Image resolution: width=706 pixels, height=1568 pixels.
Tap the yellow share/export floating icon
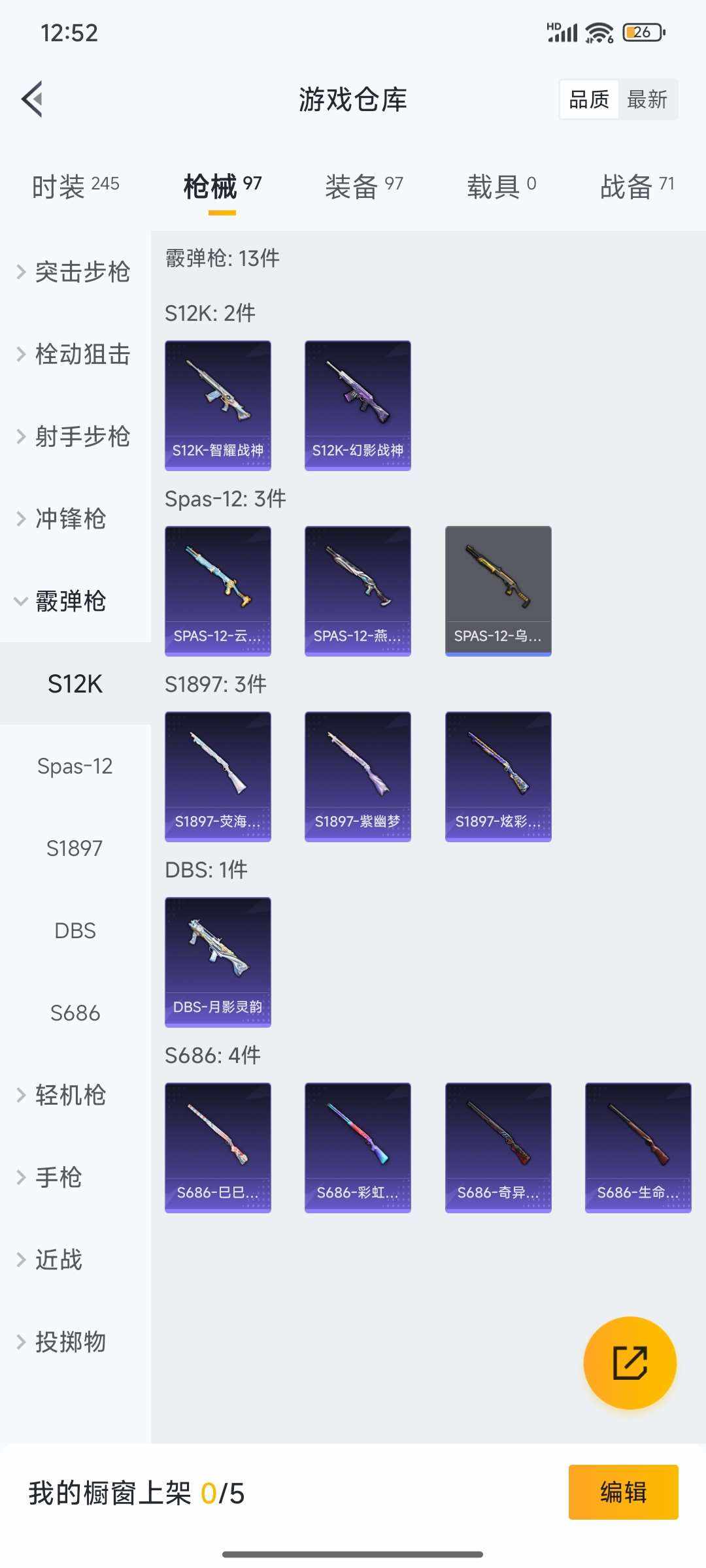tap(630, 1364)
